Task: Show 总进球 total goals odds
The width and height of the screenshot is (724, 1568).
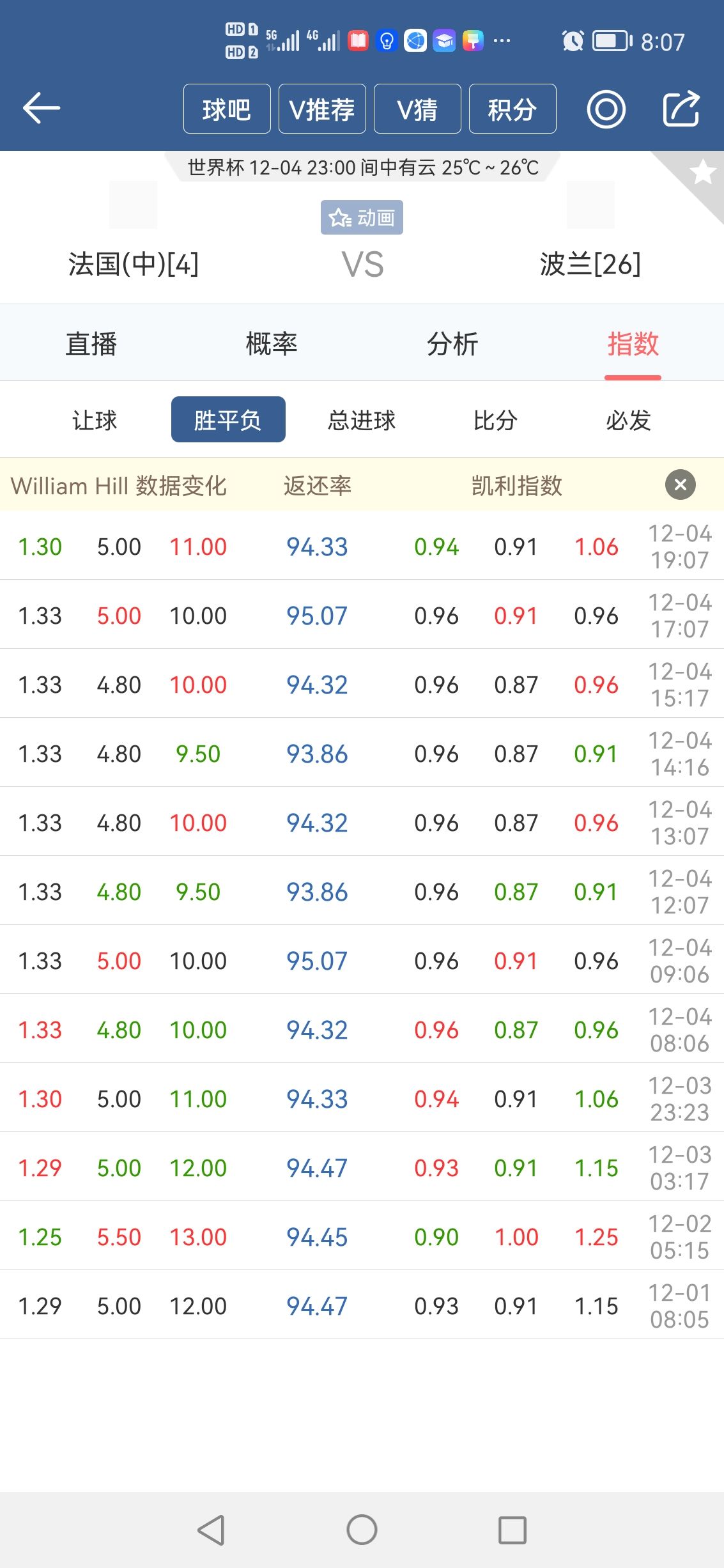Action: click(x=362, y=420)
